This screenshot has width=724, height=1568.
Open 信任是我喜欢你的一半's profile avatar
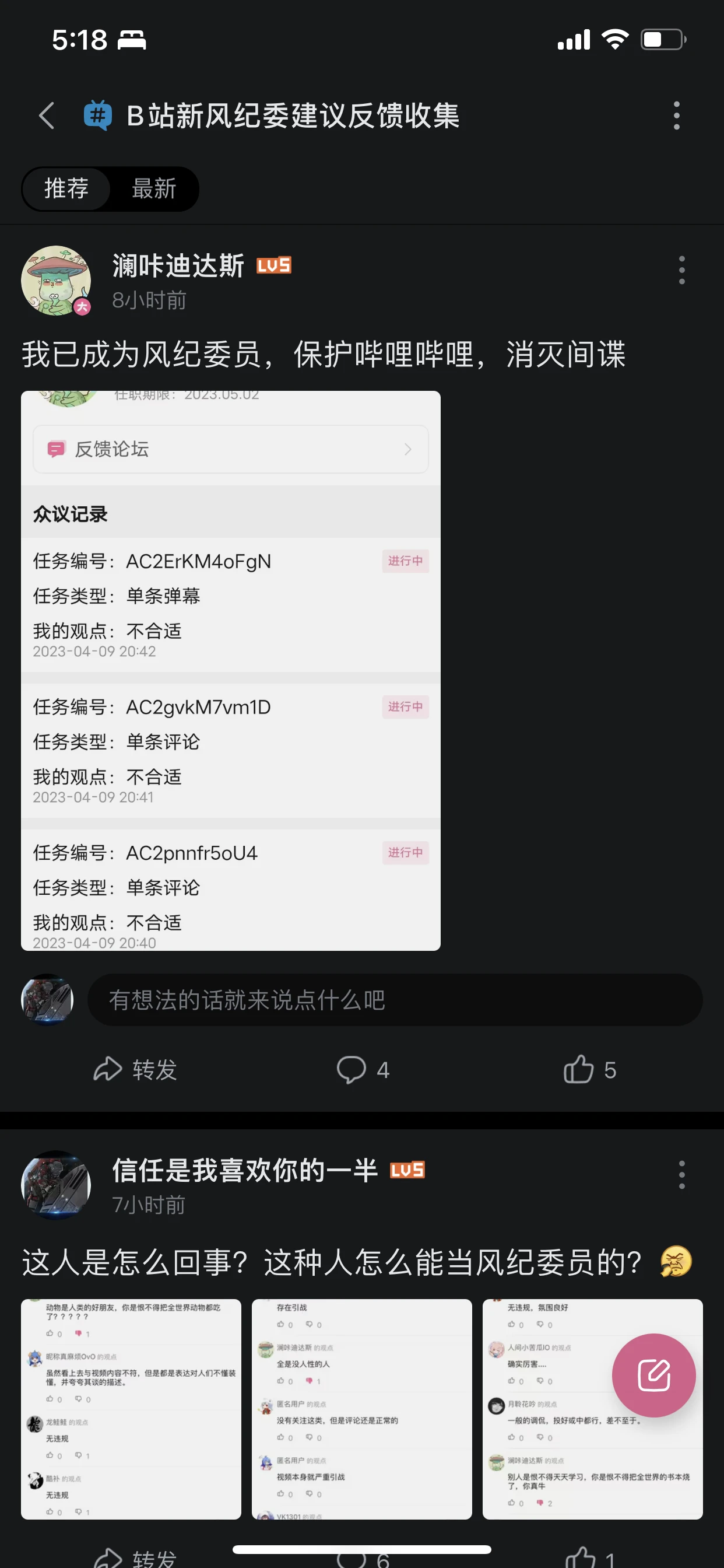(56, 1185)
